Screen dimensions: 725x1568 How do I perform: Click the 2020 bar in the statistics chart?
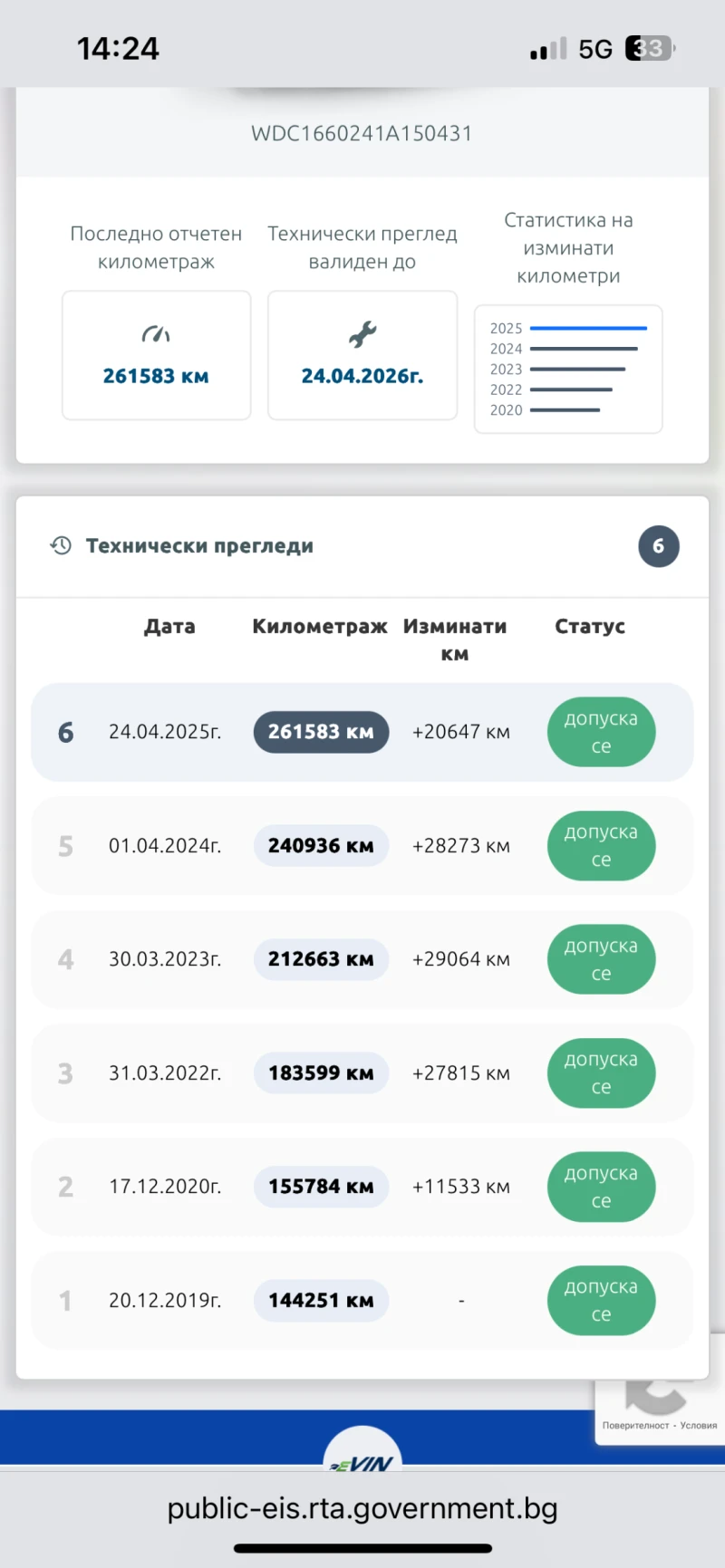click(x=566, y=410)
